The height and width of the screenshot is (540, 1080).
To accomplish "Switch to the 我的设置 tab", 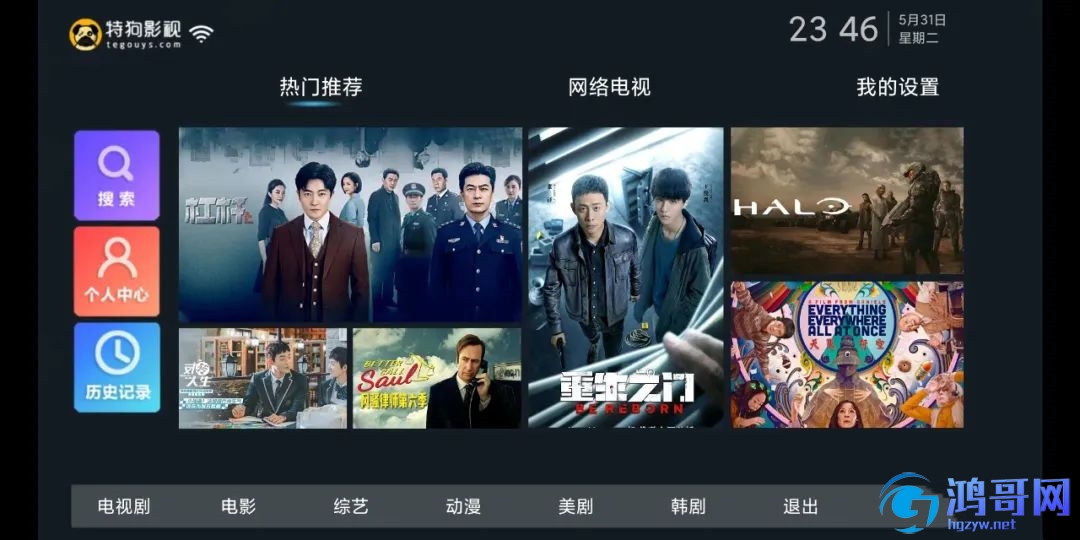I will 897,88.
